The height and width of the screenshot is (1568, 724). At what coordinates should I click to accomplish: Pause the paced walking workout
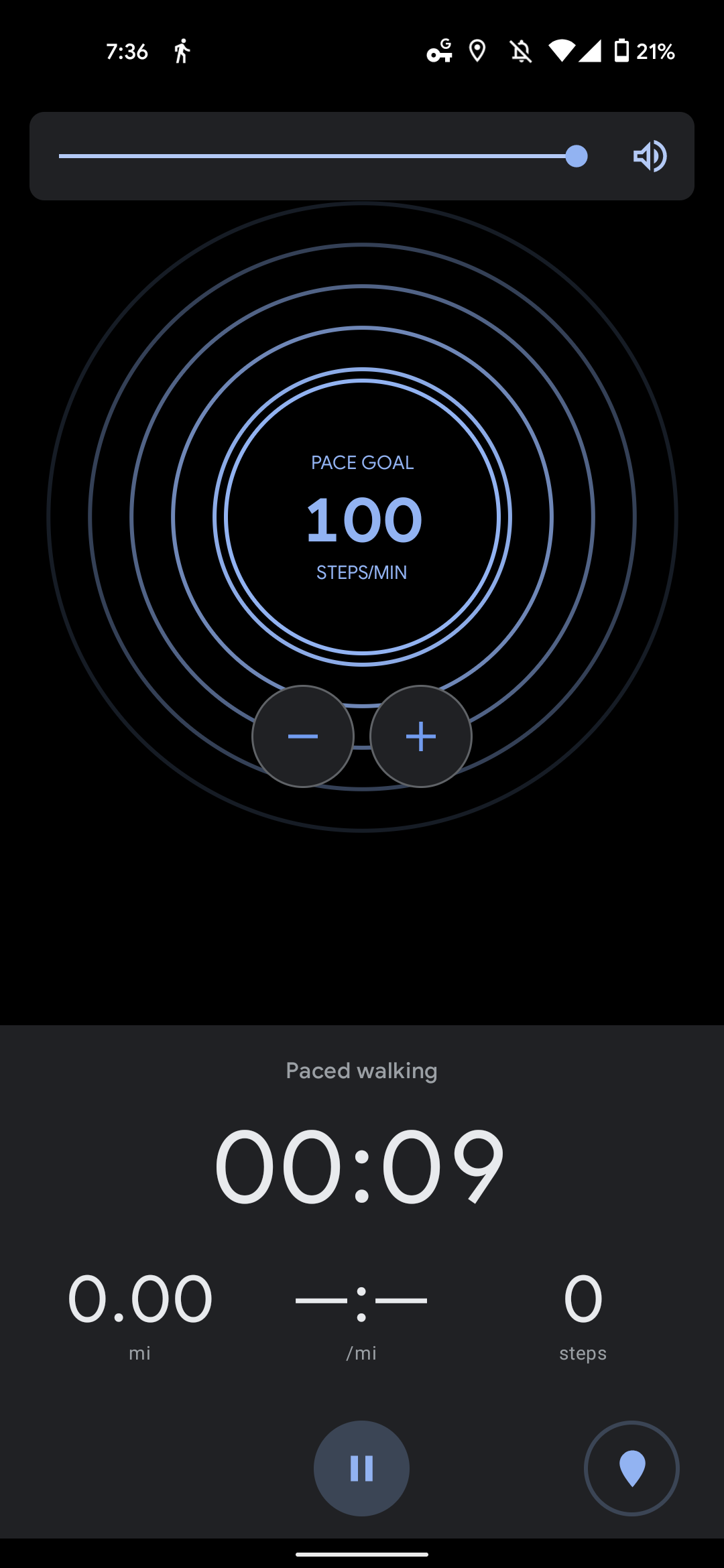(361, 1468)
